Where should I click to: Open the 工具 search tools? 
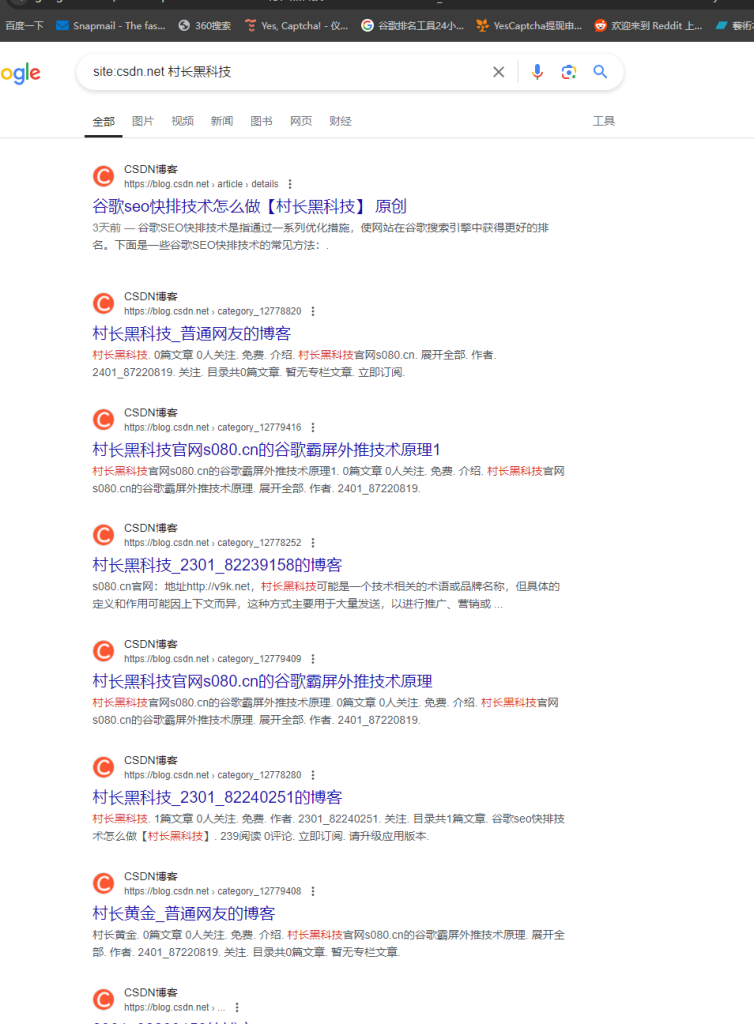click(603, 121)
